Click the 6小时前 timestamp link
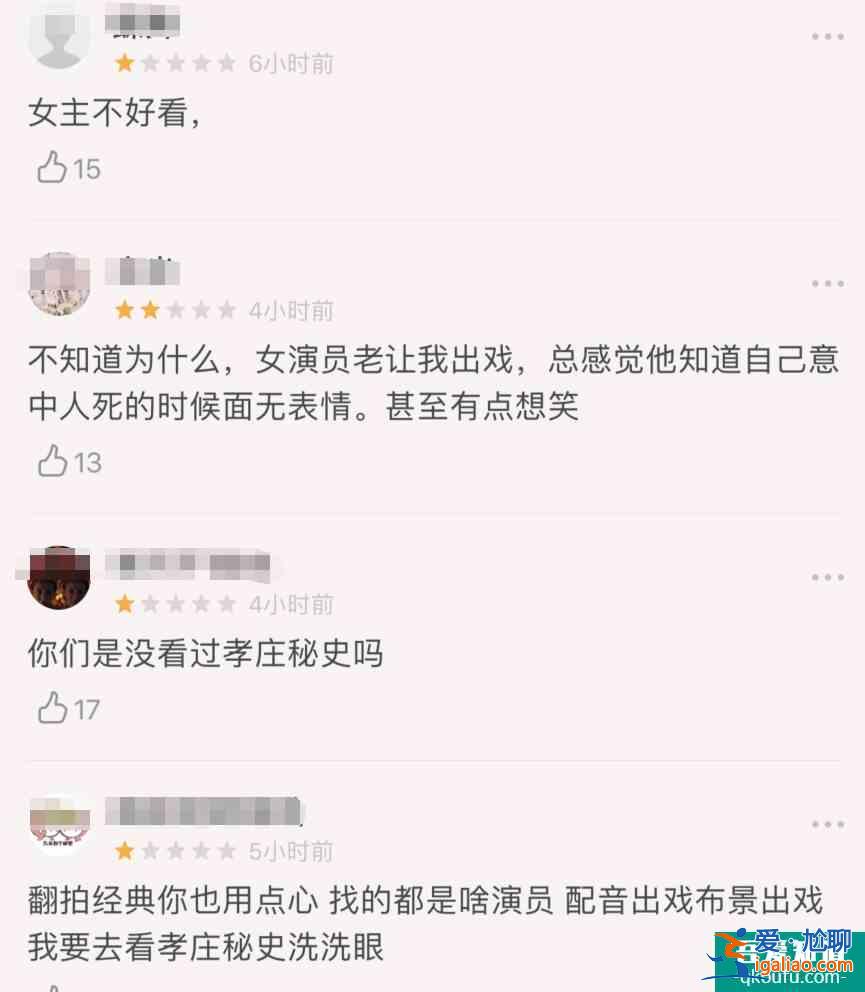 point(290,63)
